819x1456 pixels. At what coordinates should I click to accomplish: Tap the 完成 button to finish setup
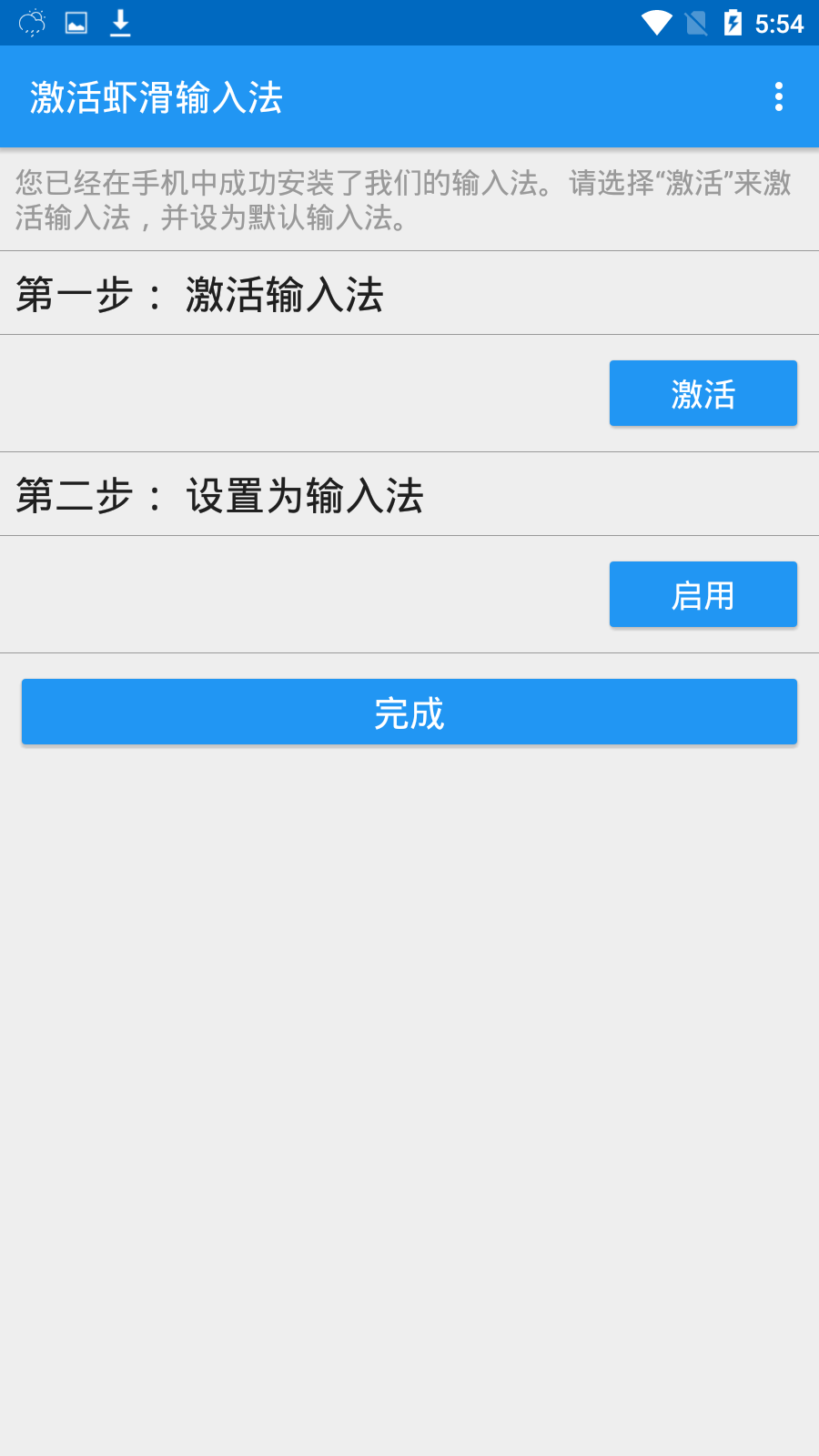click(x=408, y=713)
